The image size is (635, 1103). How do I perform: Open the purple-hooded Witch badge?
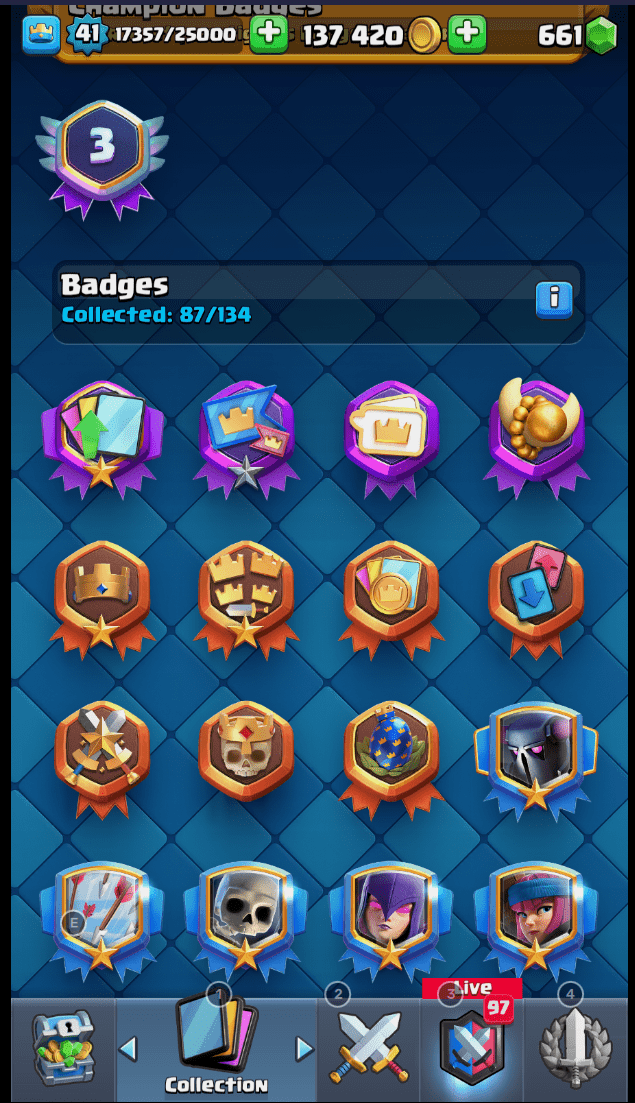pos(392,912)
